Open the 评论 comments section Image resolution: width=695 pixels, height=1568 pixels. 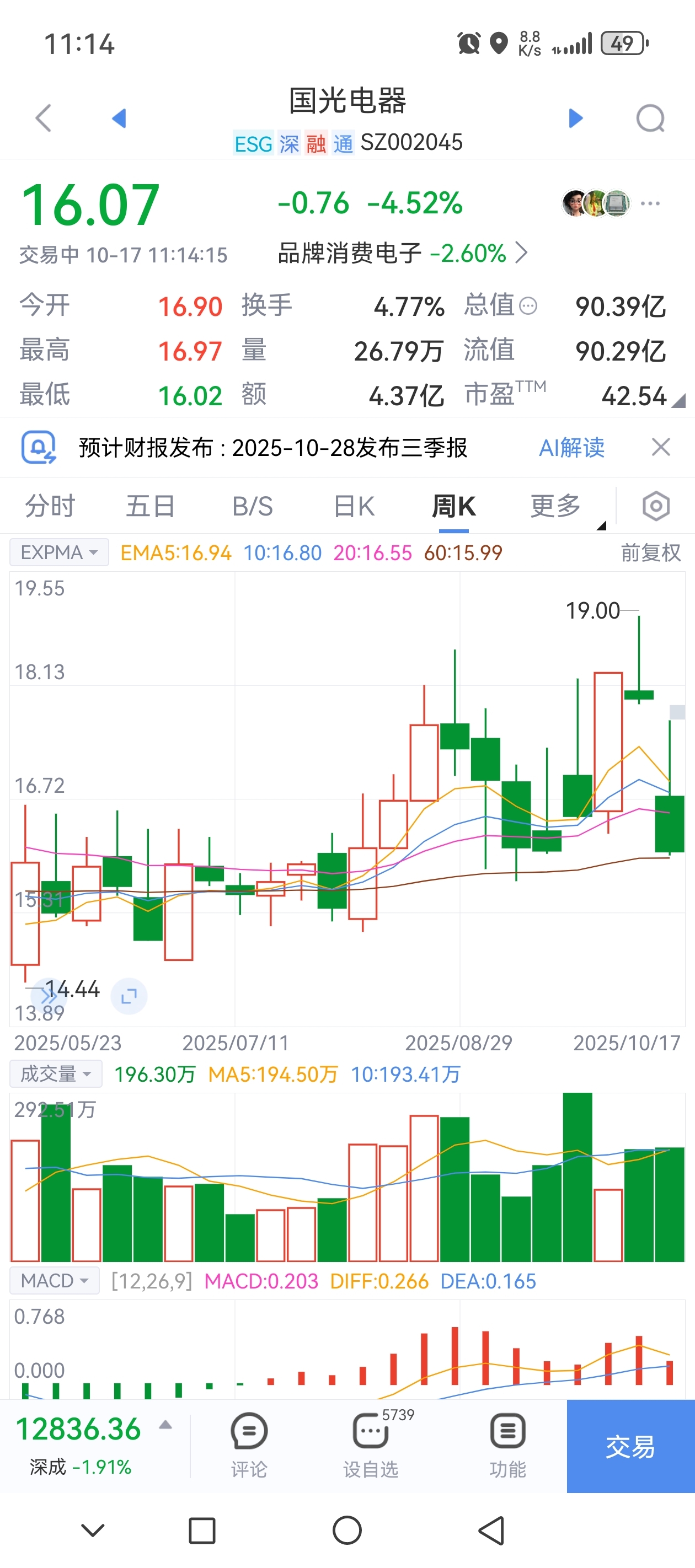tap(249, 1446)
